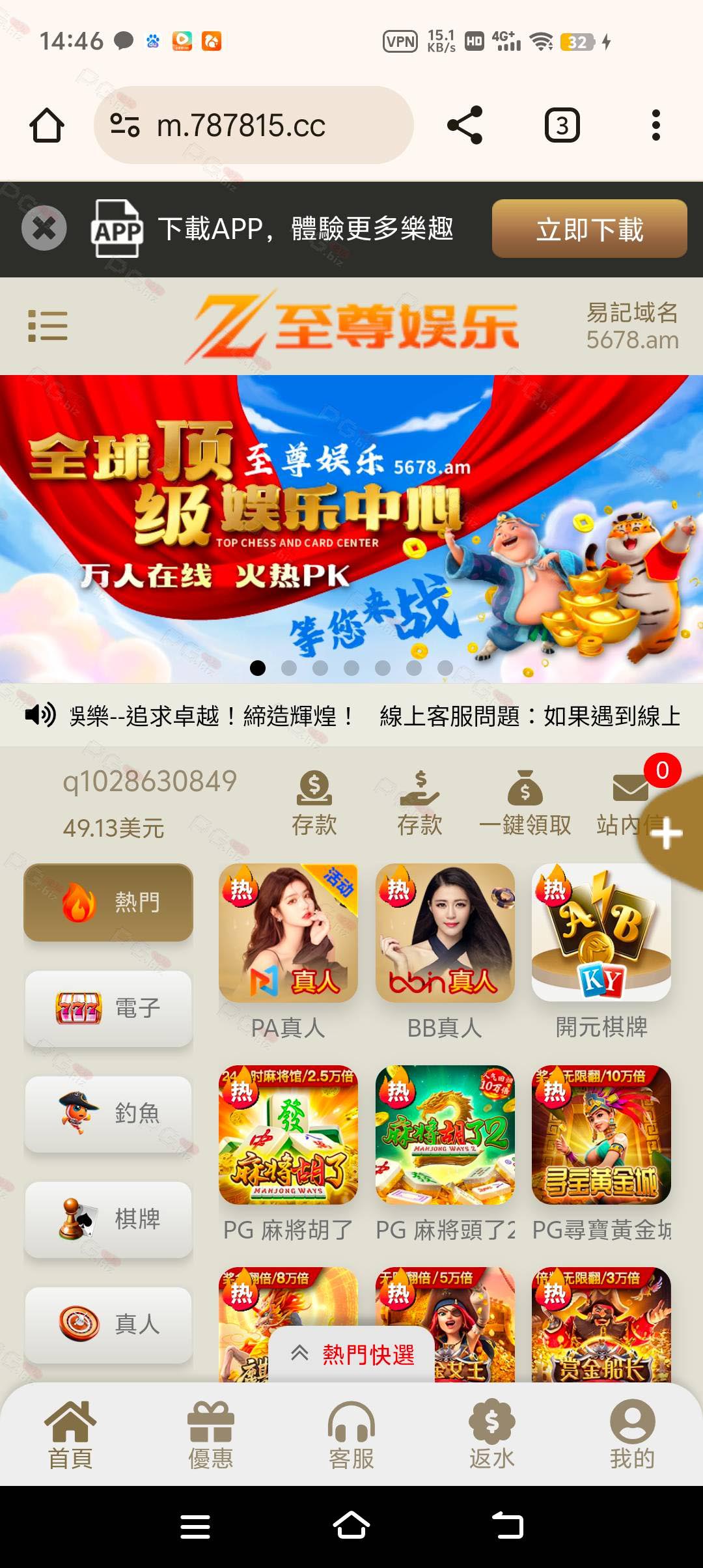Select the 釣魚 game category

point(109,1114)
